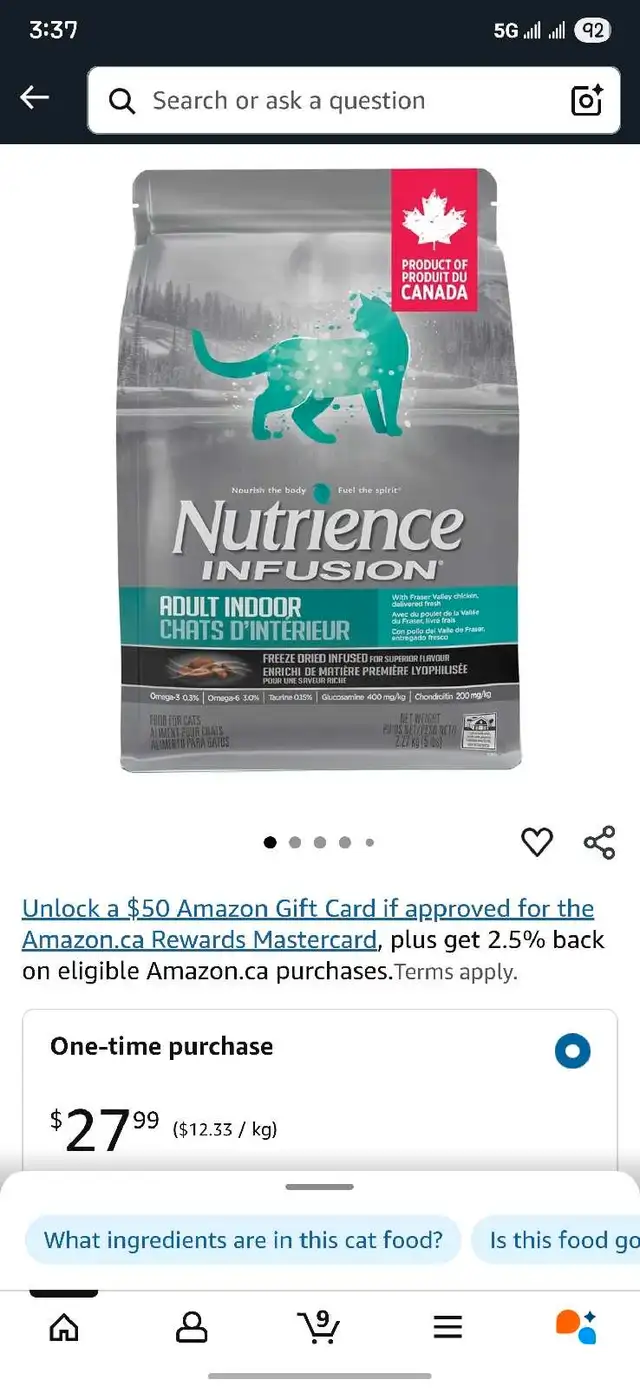Share this product listing
640x1388 pixels.
point(599,843)
